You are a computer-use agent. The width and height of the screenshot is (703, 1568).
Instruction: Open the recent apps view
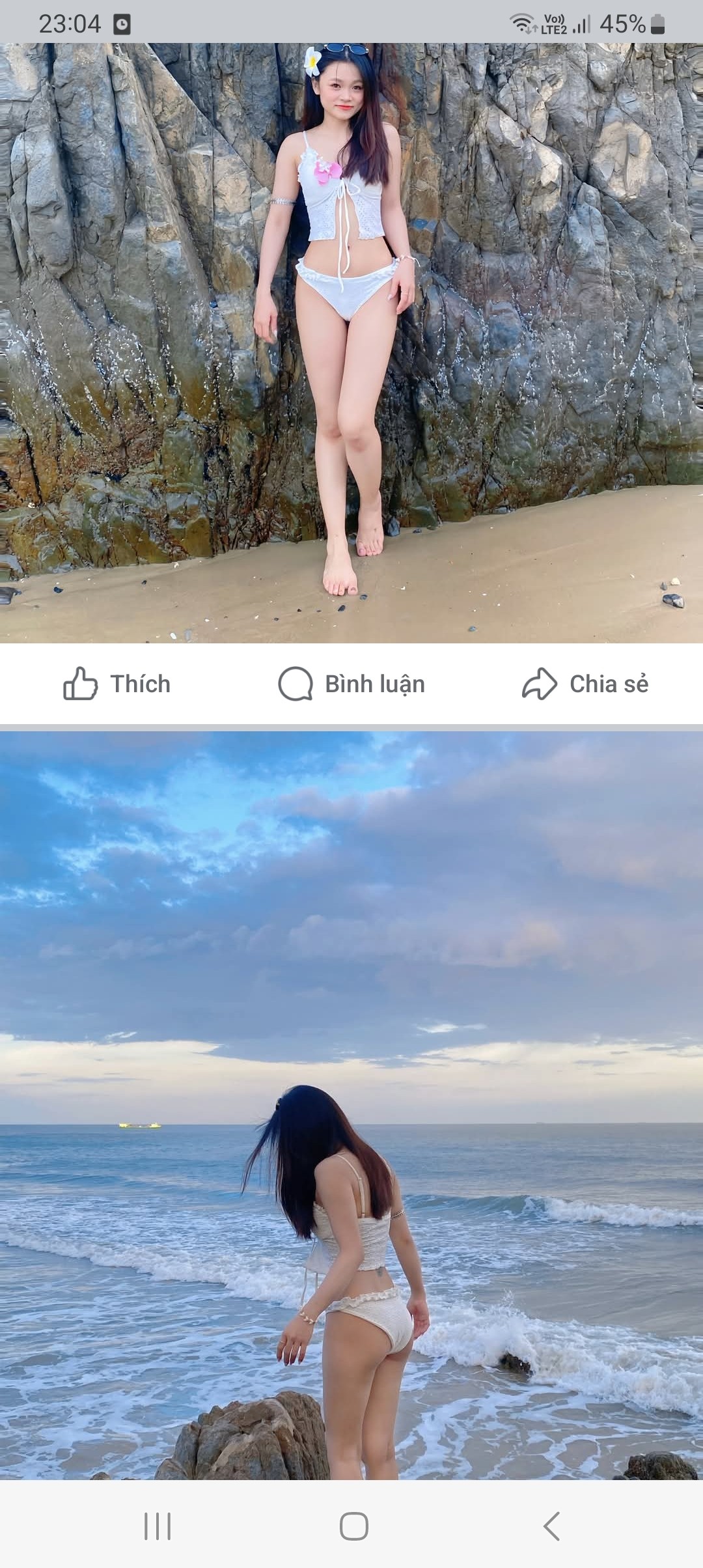pos(157,1526)
